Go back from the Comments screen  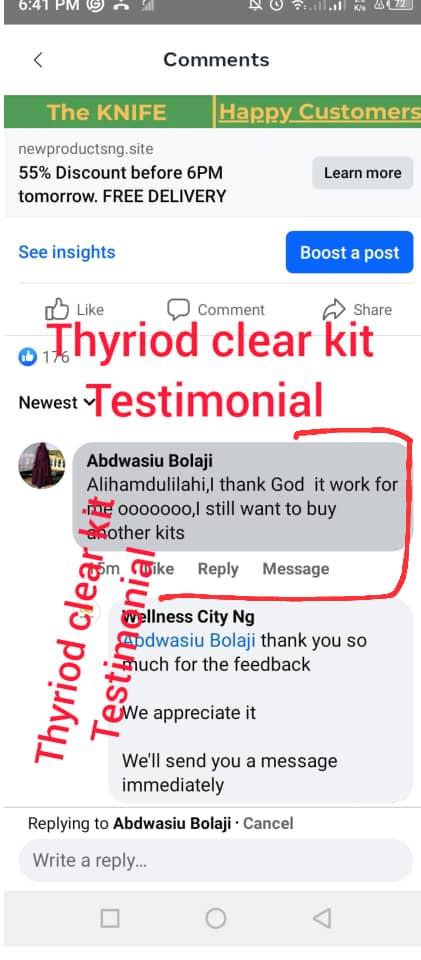click(38, 60)
